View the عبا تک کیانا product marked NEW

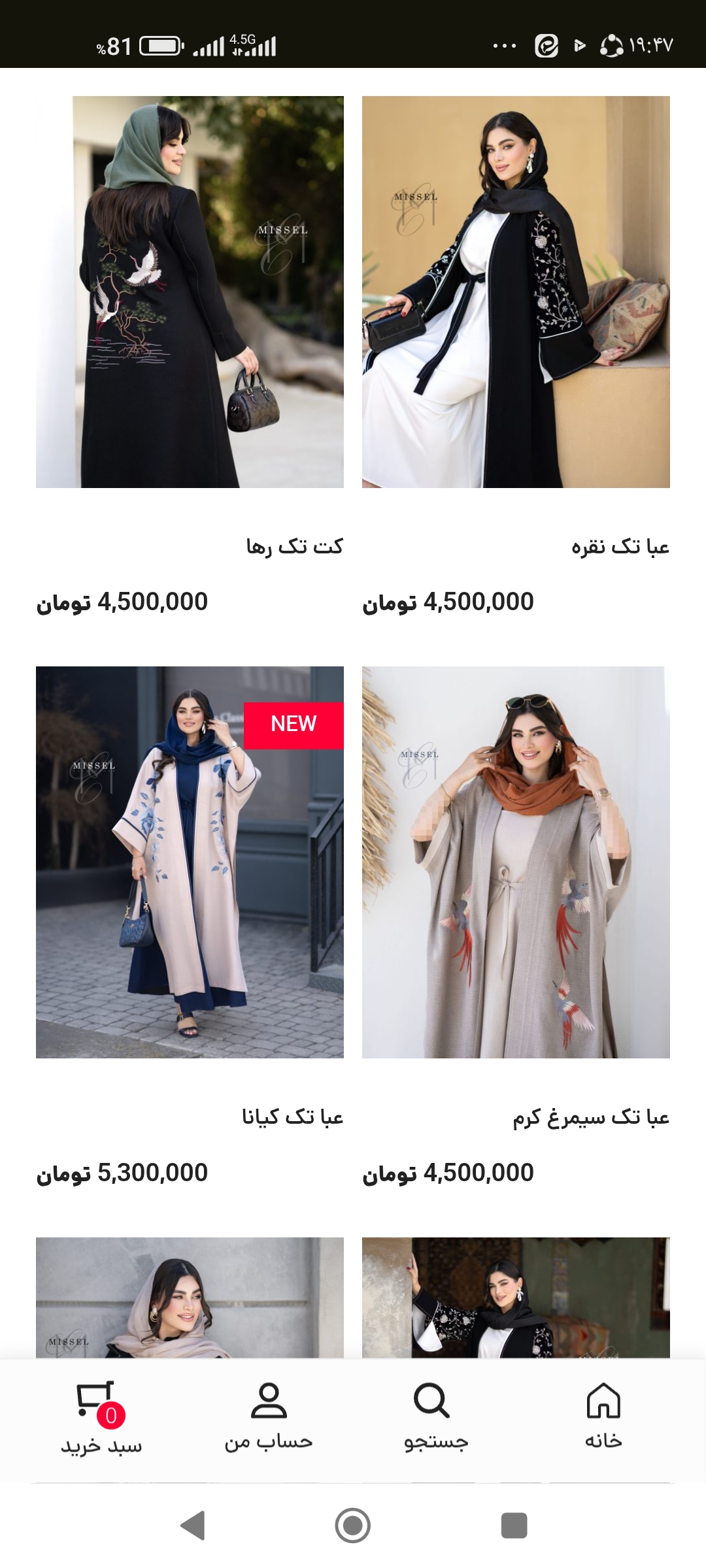point(190,862)
